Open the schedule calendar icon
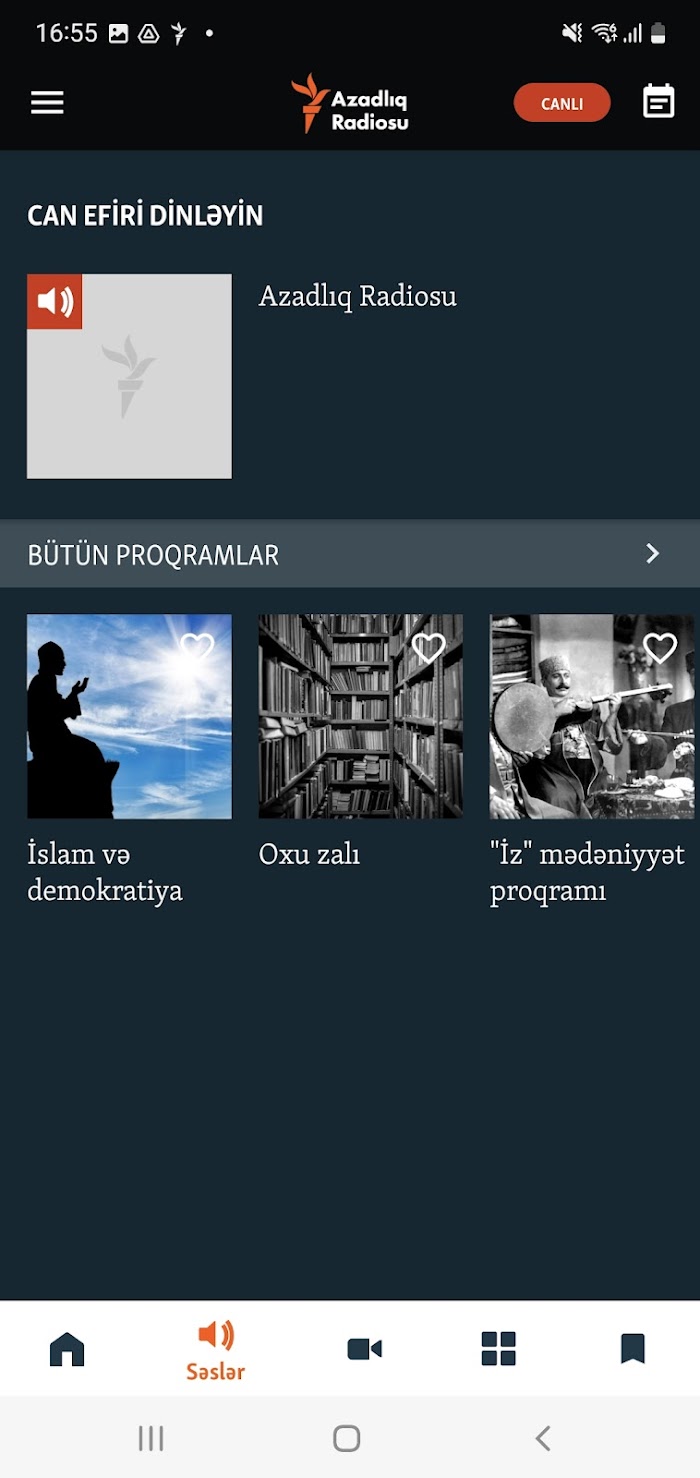The width and height of the screenshot is (700, 1478). pos(658,102)
